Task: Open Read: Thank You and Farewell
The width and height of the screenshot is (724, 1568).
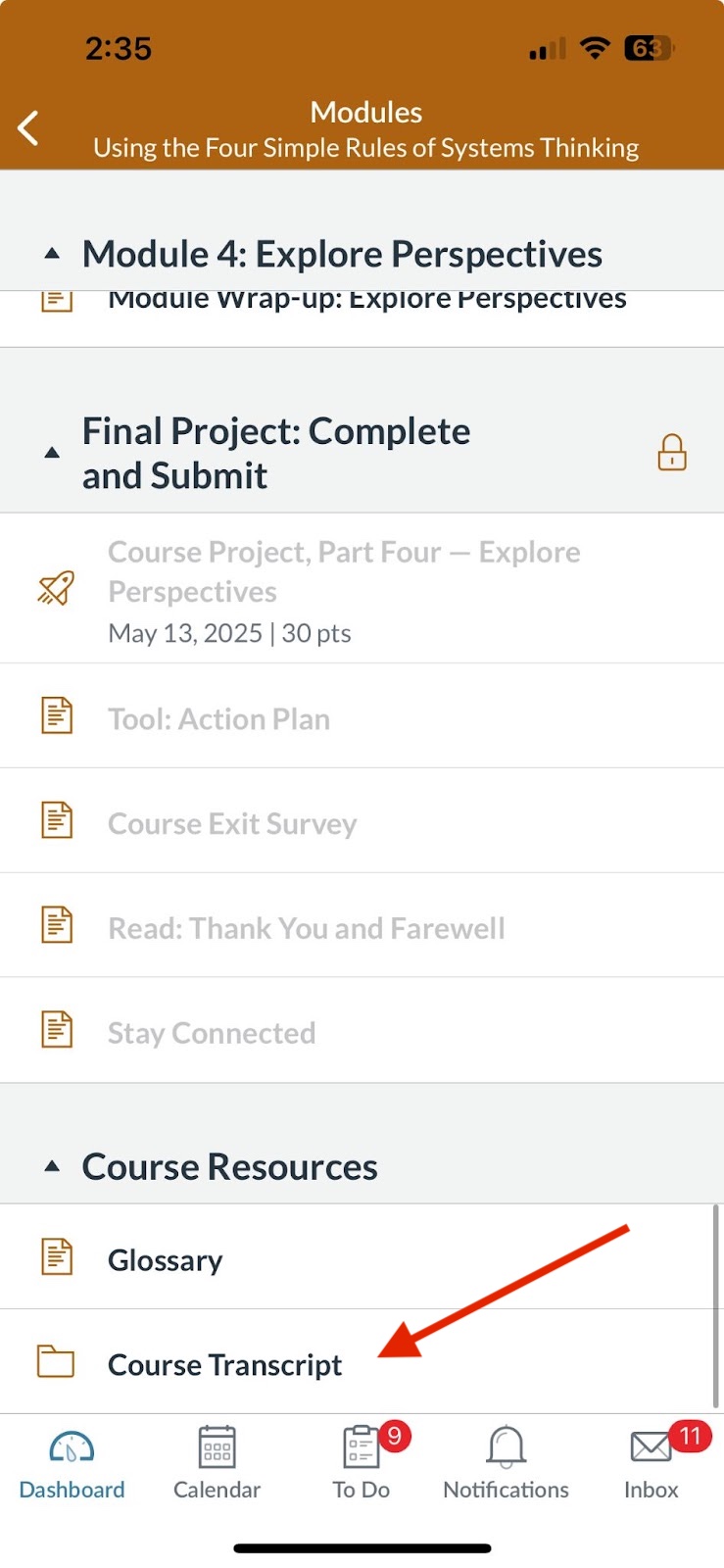Action: pos(362,925)
